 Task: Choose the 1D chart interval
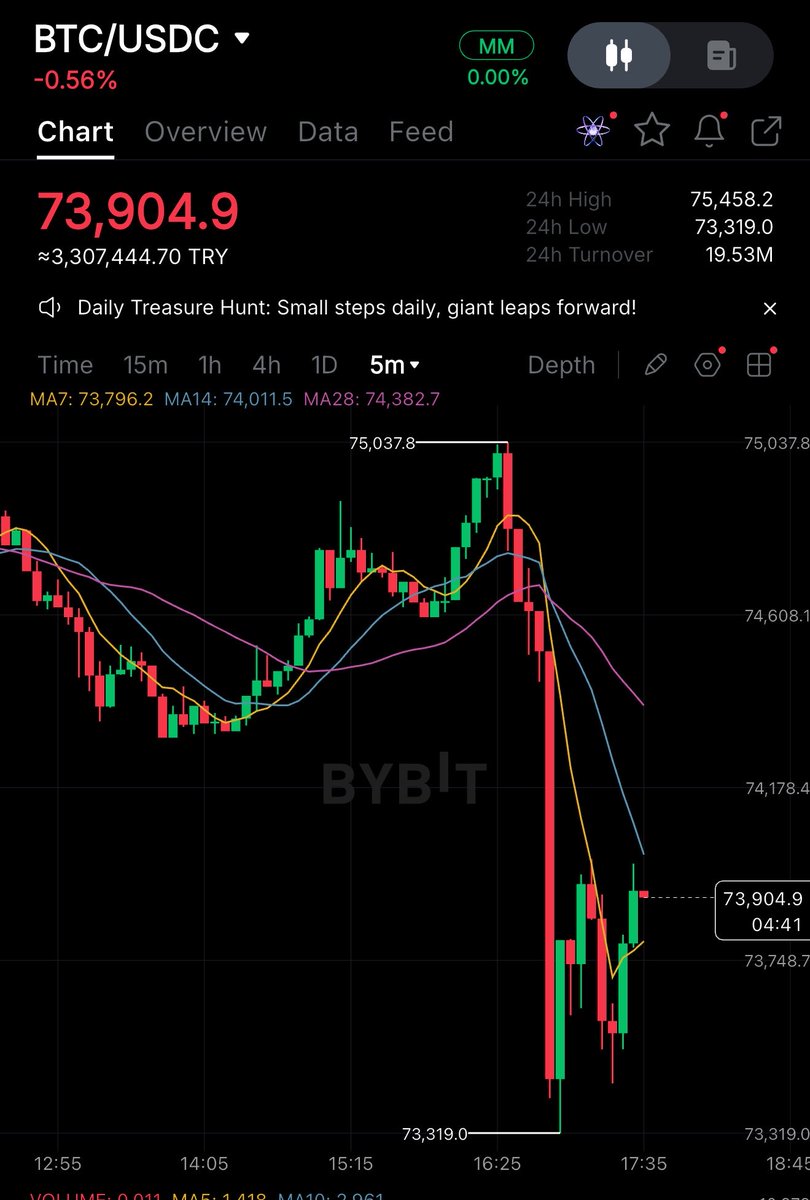click(324, 365)
